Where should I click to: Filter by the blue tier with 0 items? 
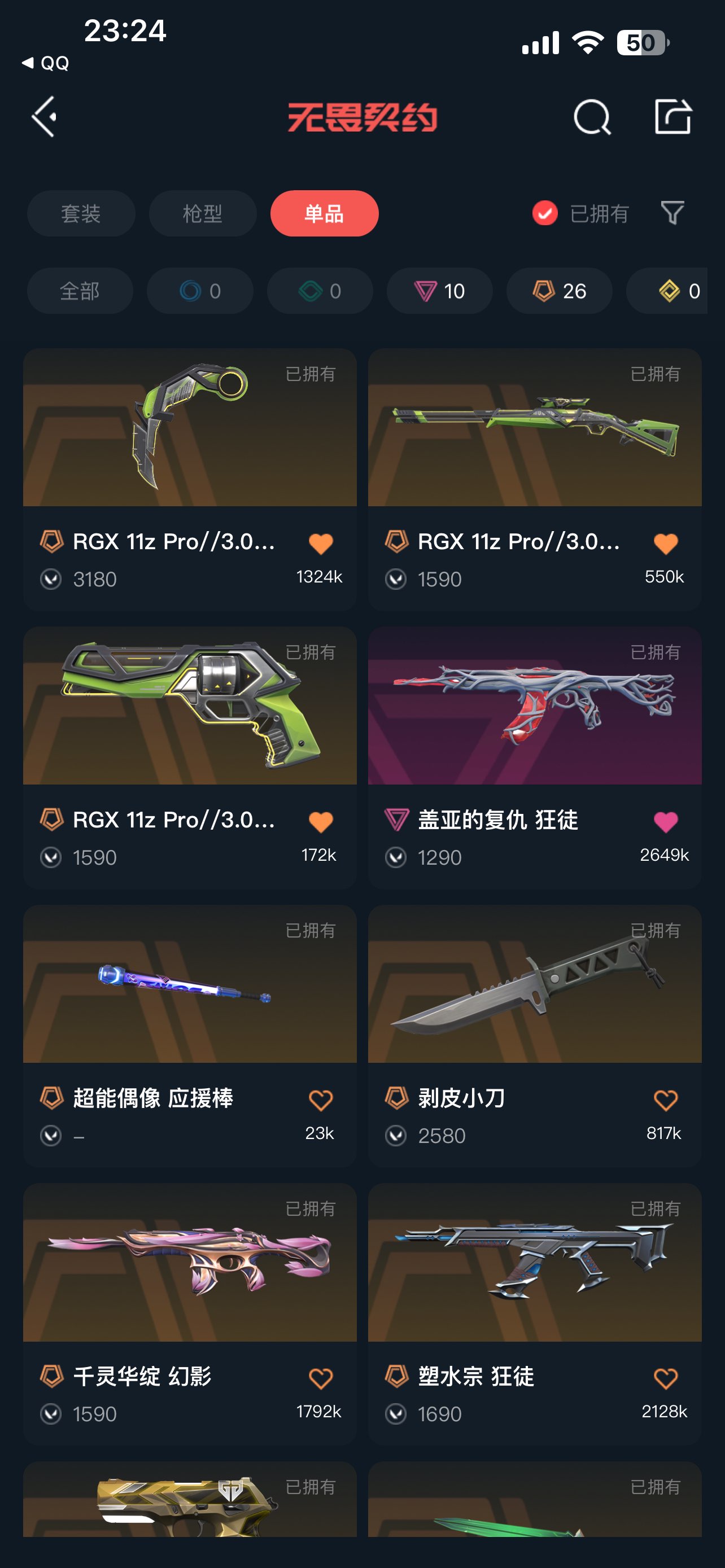(x=200, y=291)
